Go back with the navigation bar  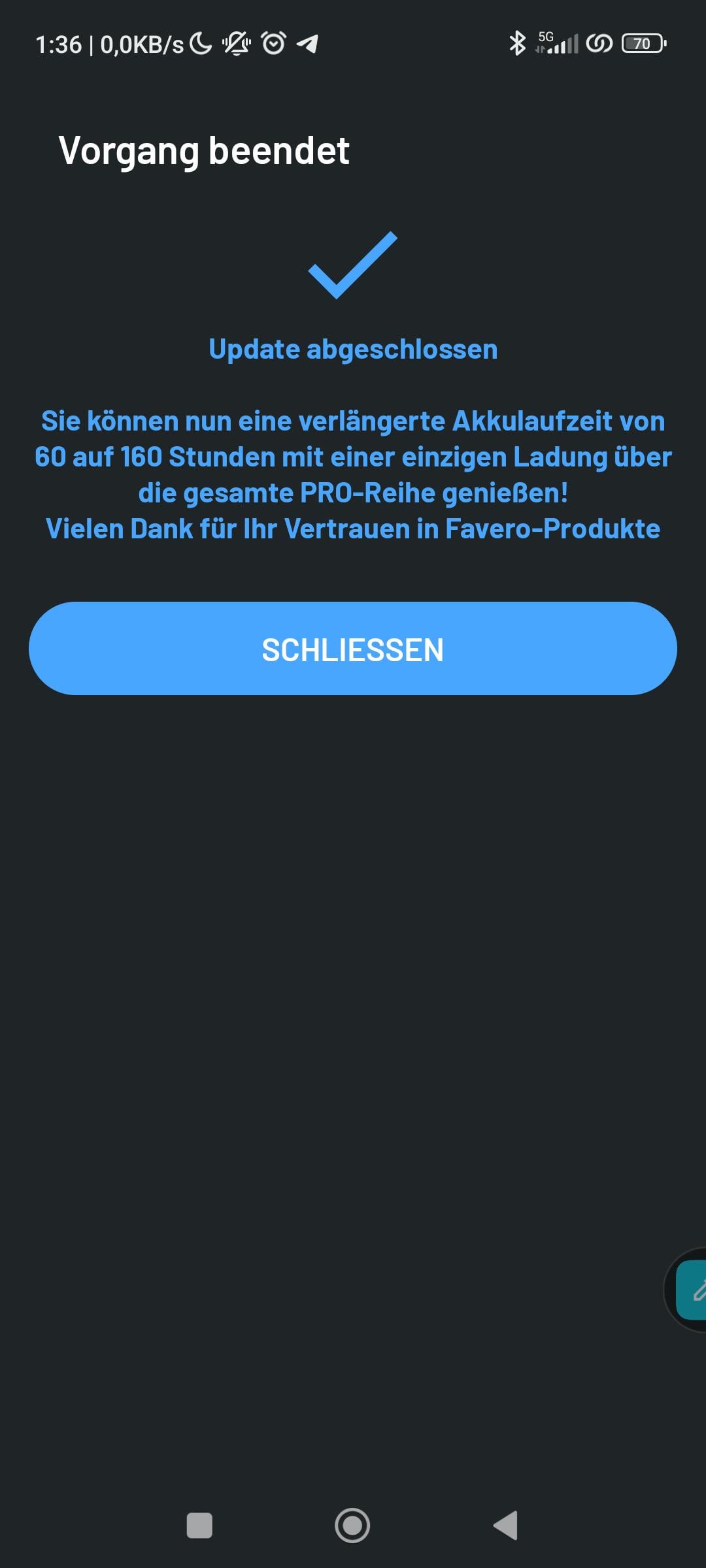(x=505, y=1526)
